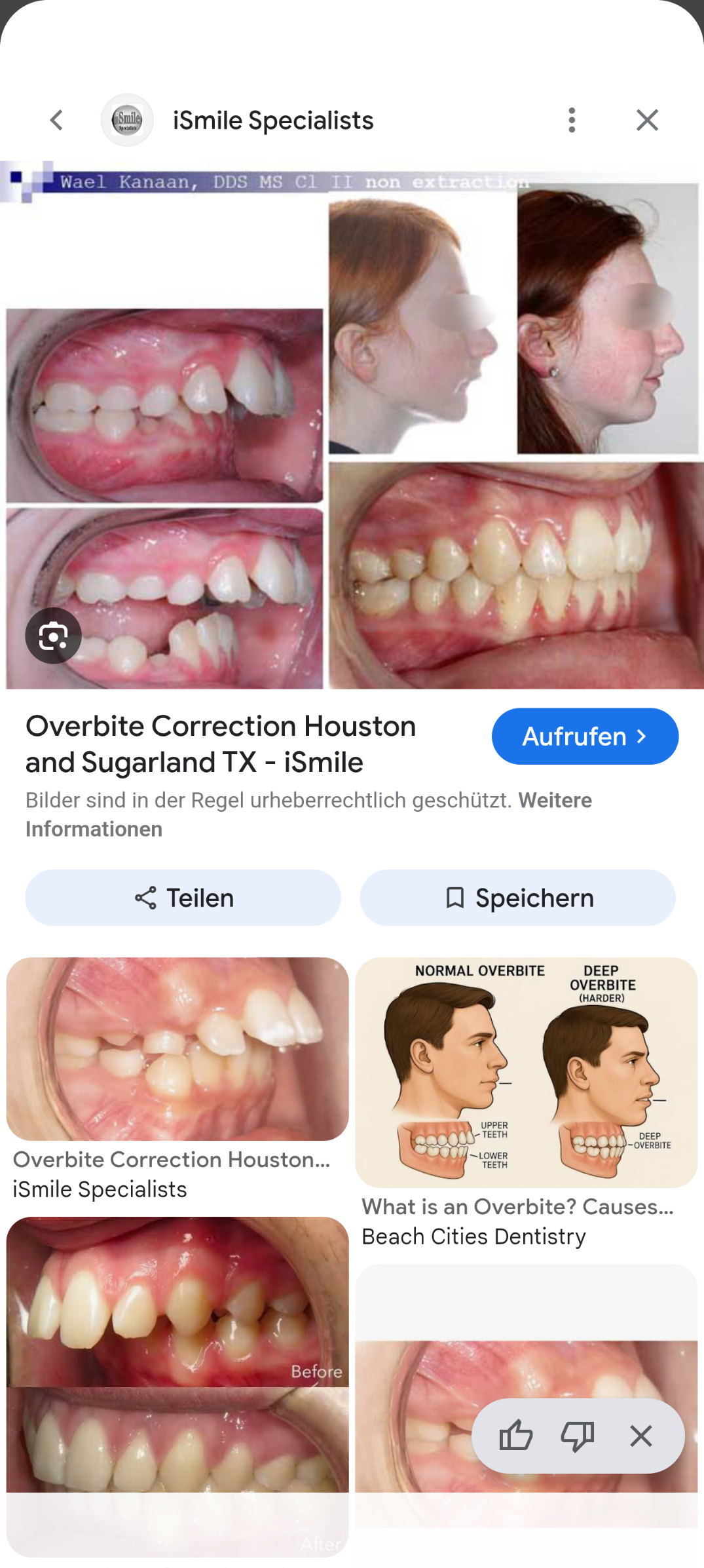Image resolution: width=704 pixels, height=1568 pixels.
Task: Close the image viewer
Action: pos(647,120)
